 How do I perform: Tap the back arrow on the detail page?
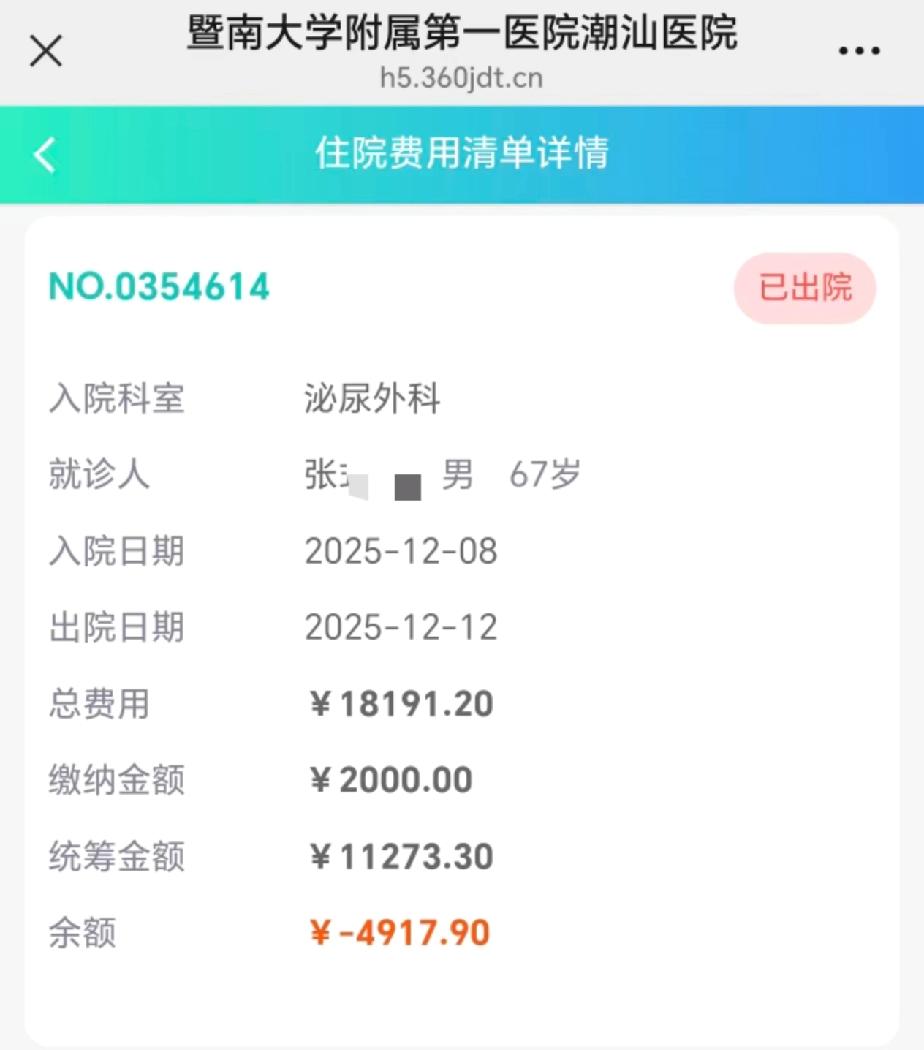(x=42, y=154)
